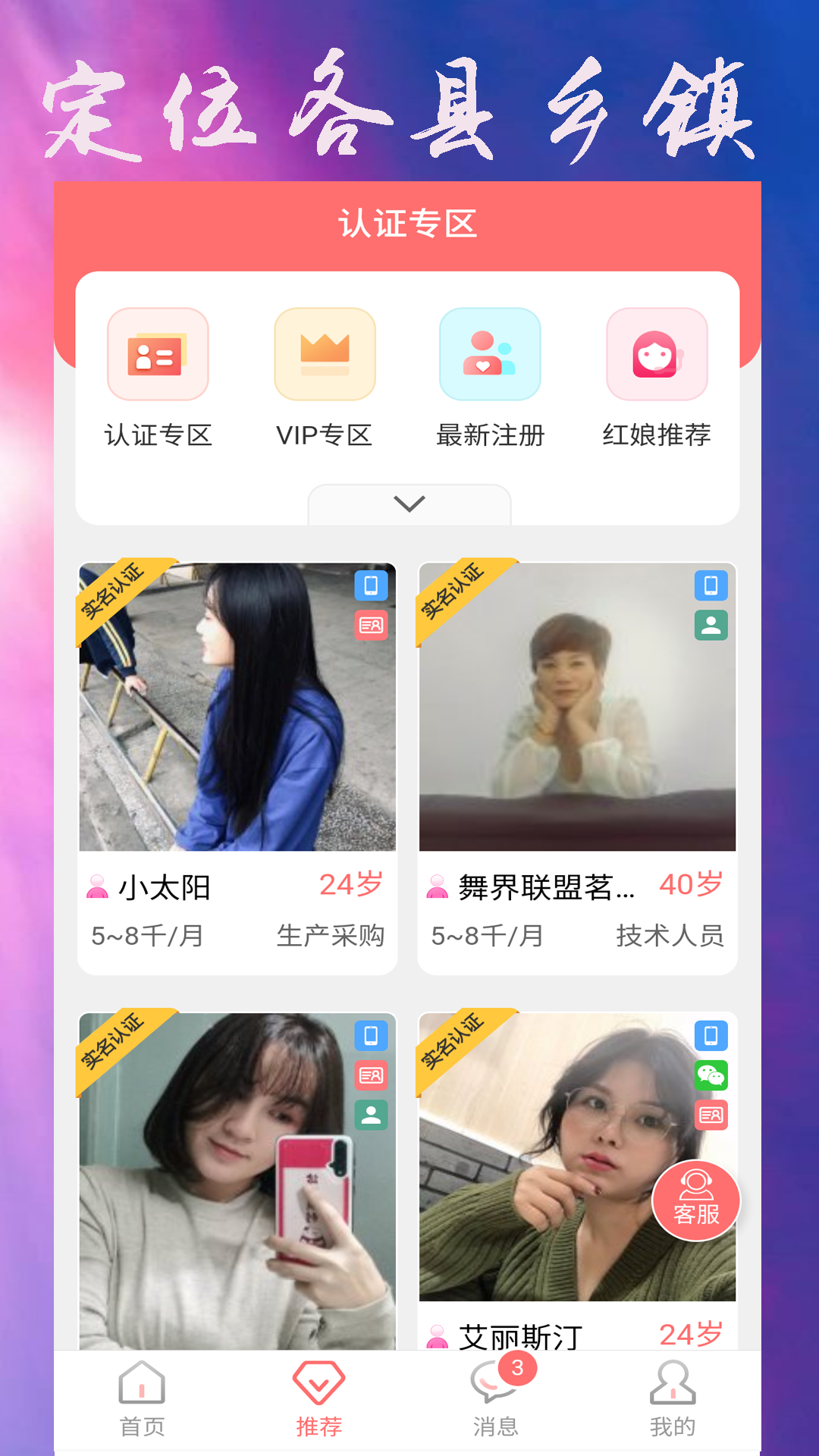819x1456 pixels.
Task: Expand the category list via the chevron
Action: tap(409, 502)
